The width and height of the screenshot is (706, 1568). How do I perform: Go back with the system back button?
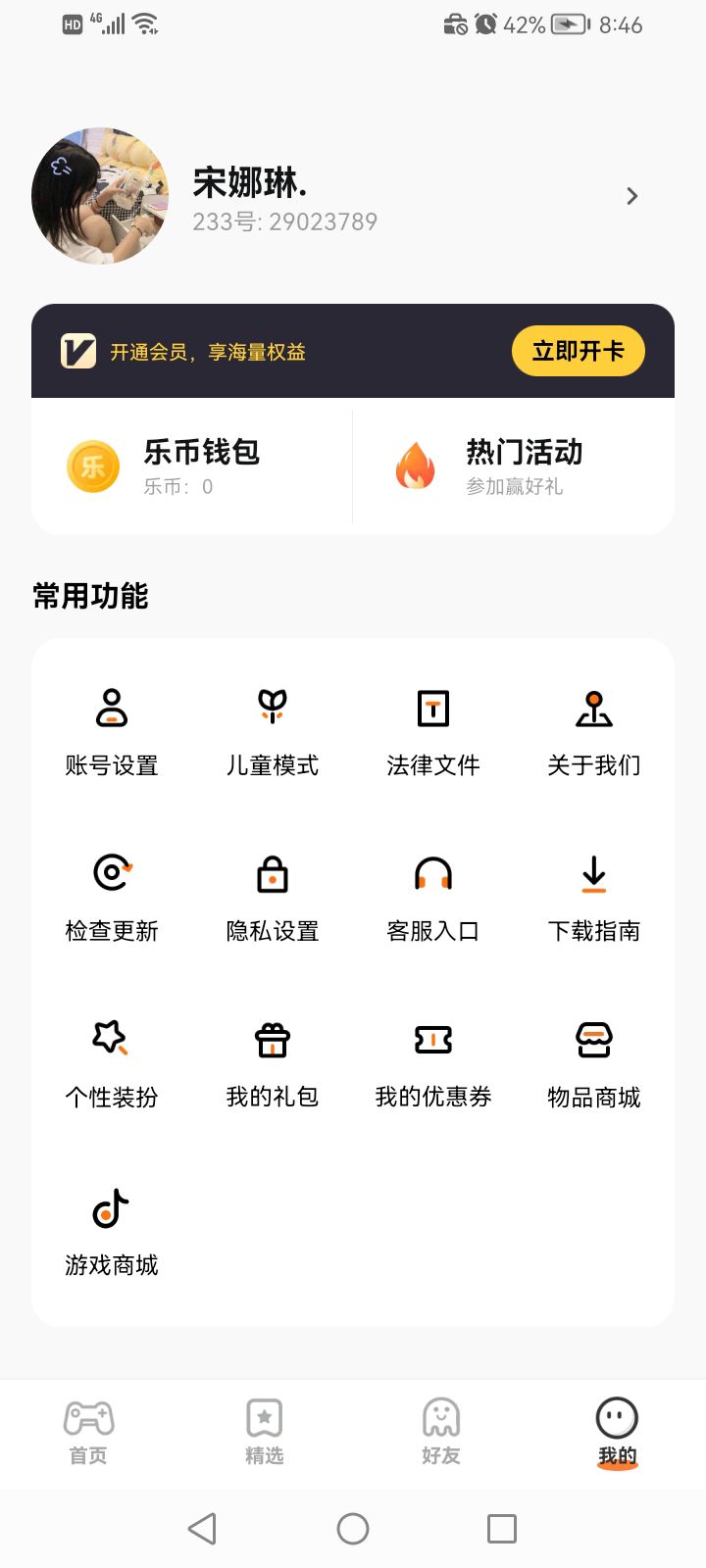click(202, 1528)
